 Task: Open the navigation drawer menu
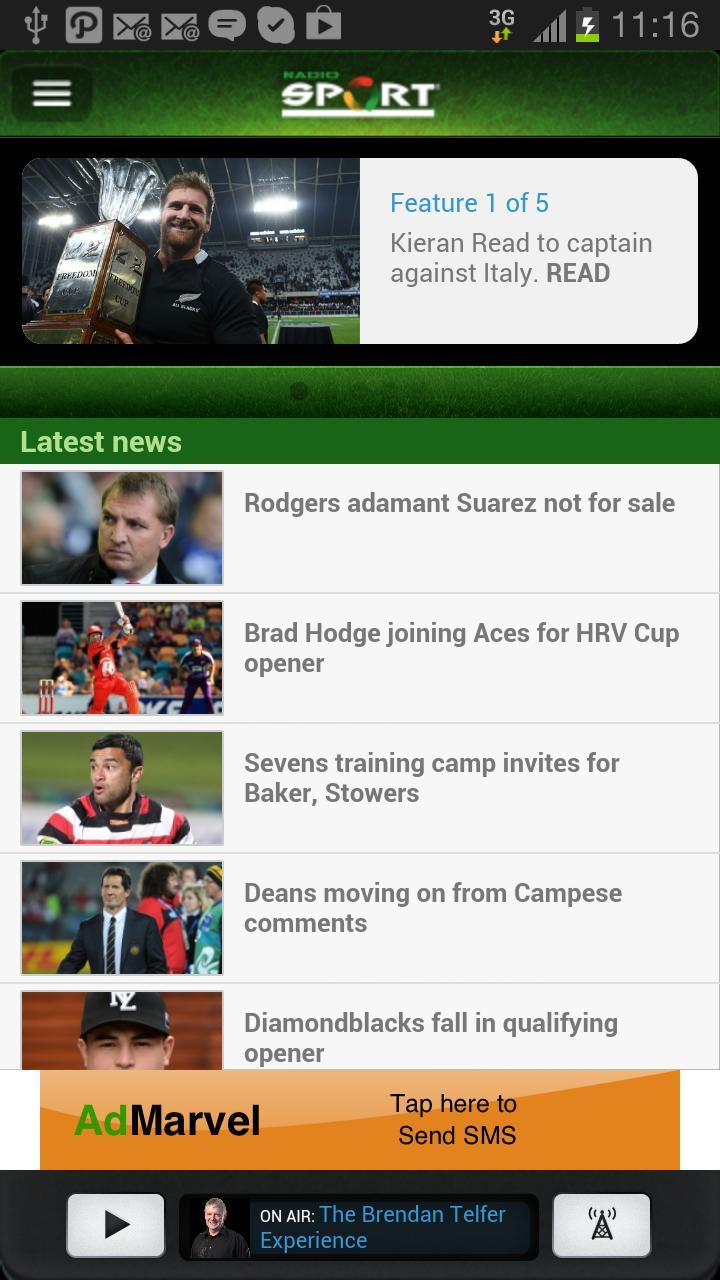pyautogui.click(x=52, y=93)
